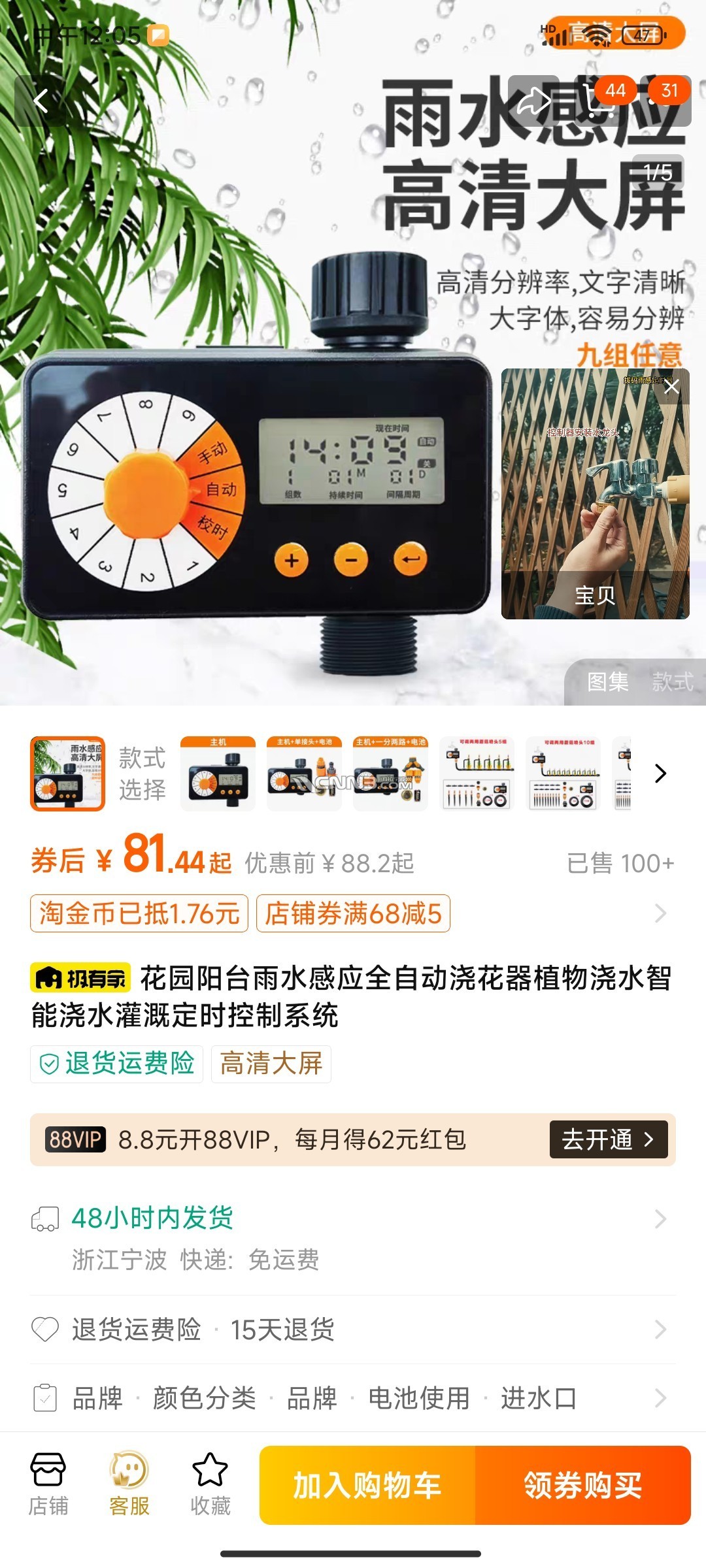The width and height of the screenshot is (706, 1568).
Task: Switch to the 款式 image tab
Action: click(x=672, y=682)
